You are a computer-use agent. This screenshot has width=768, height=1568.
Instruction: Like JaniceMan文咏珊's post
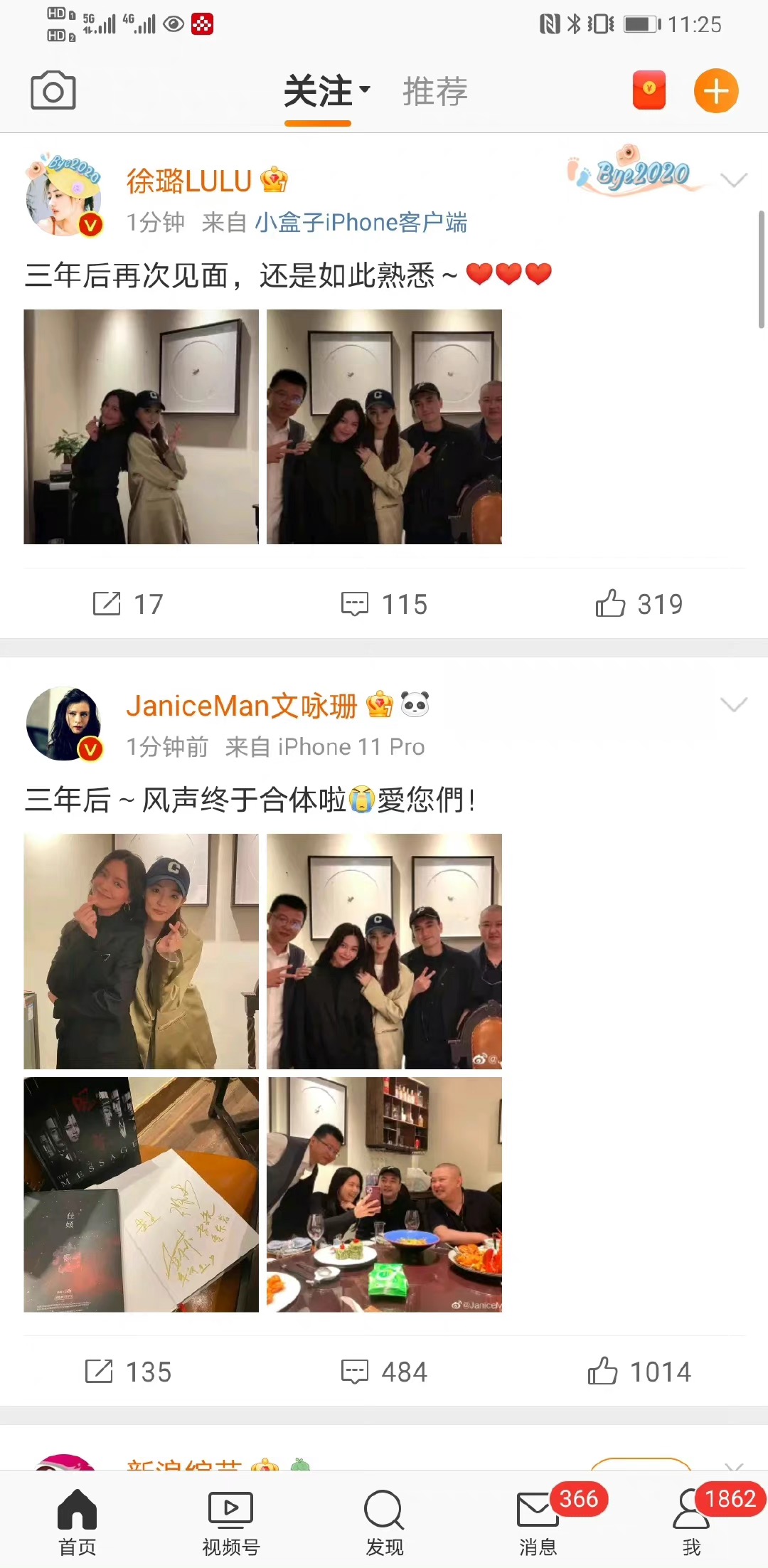coord(639,1372)
